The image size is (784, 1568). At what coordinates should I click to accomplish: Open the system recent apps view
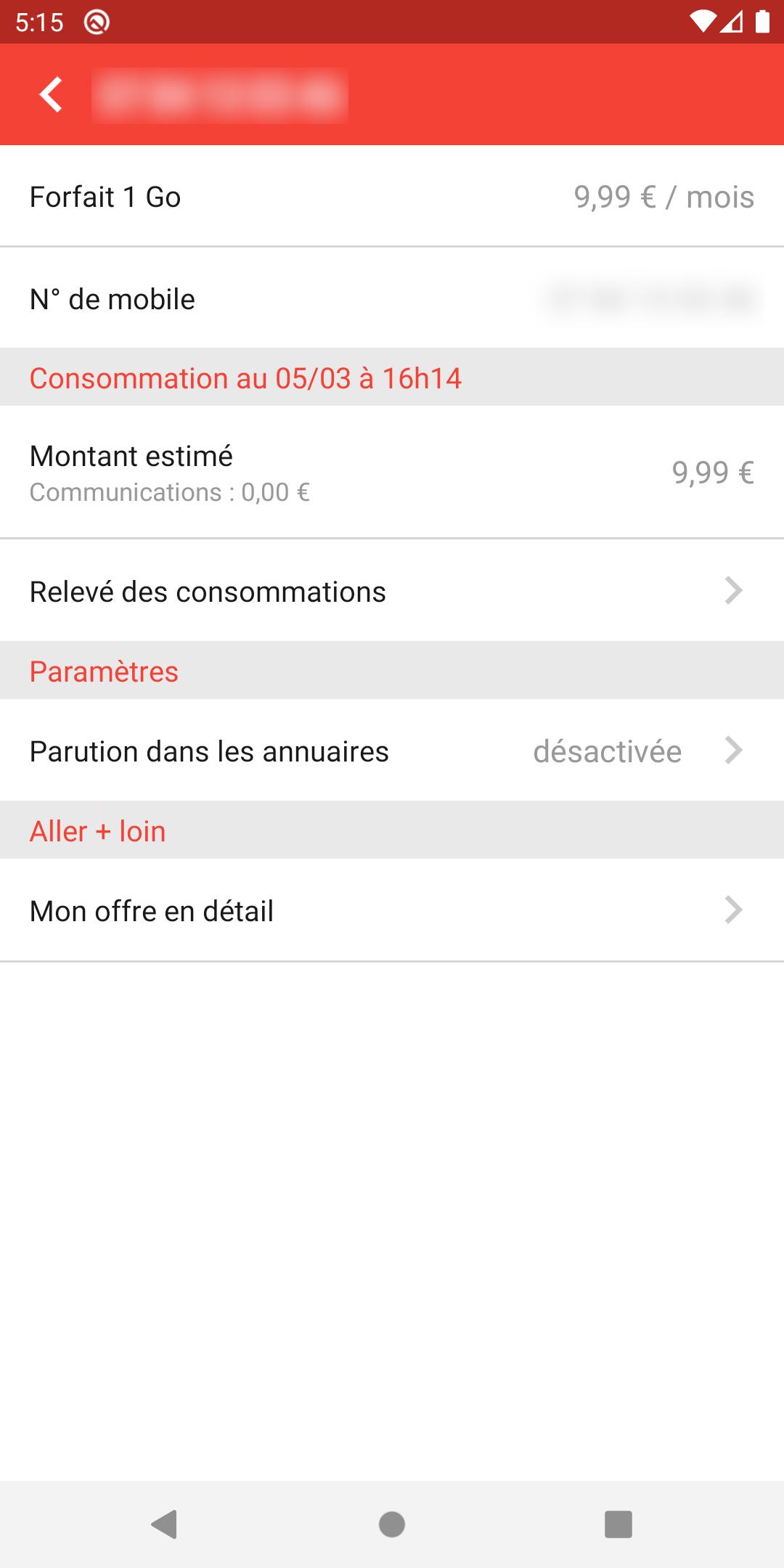point(618,1524)
